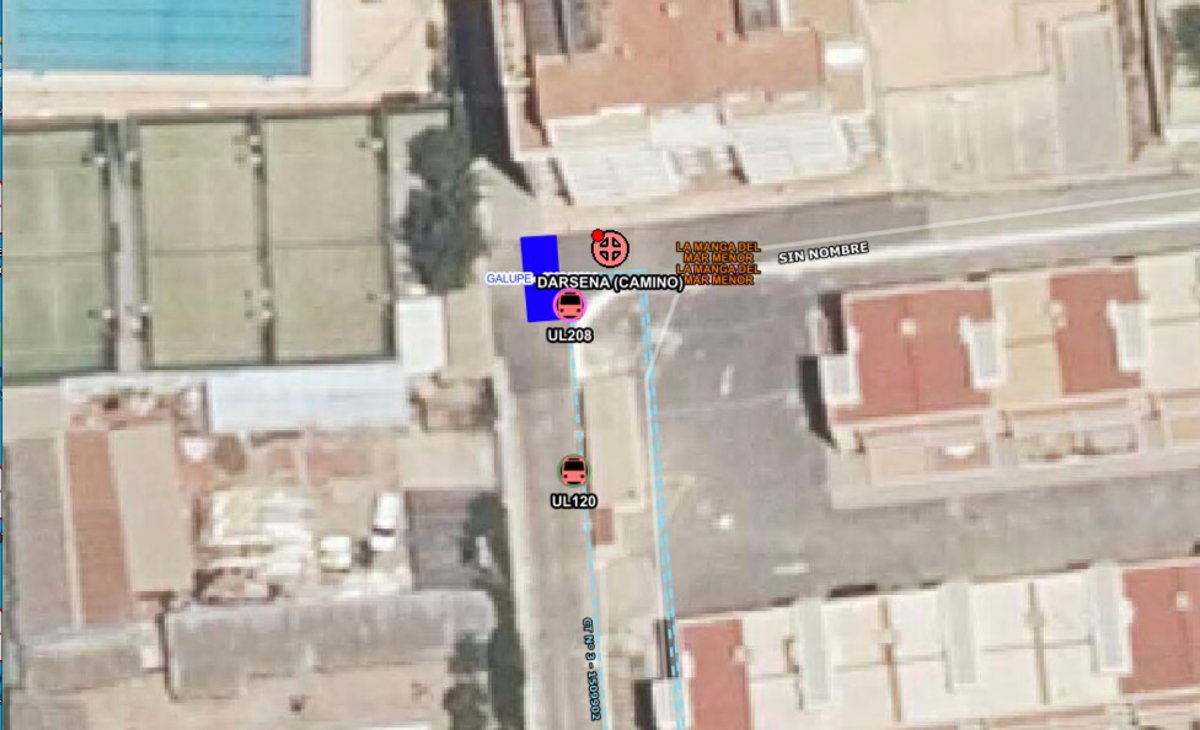
Task: Select the UL208 vehicle marker
Action: tap(570, 305)
